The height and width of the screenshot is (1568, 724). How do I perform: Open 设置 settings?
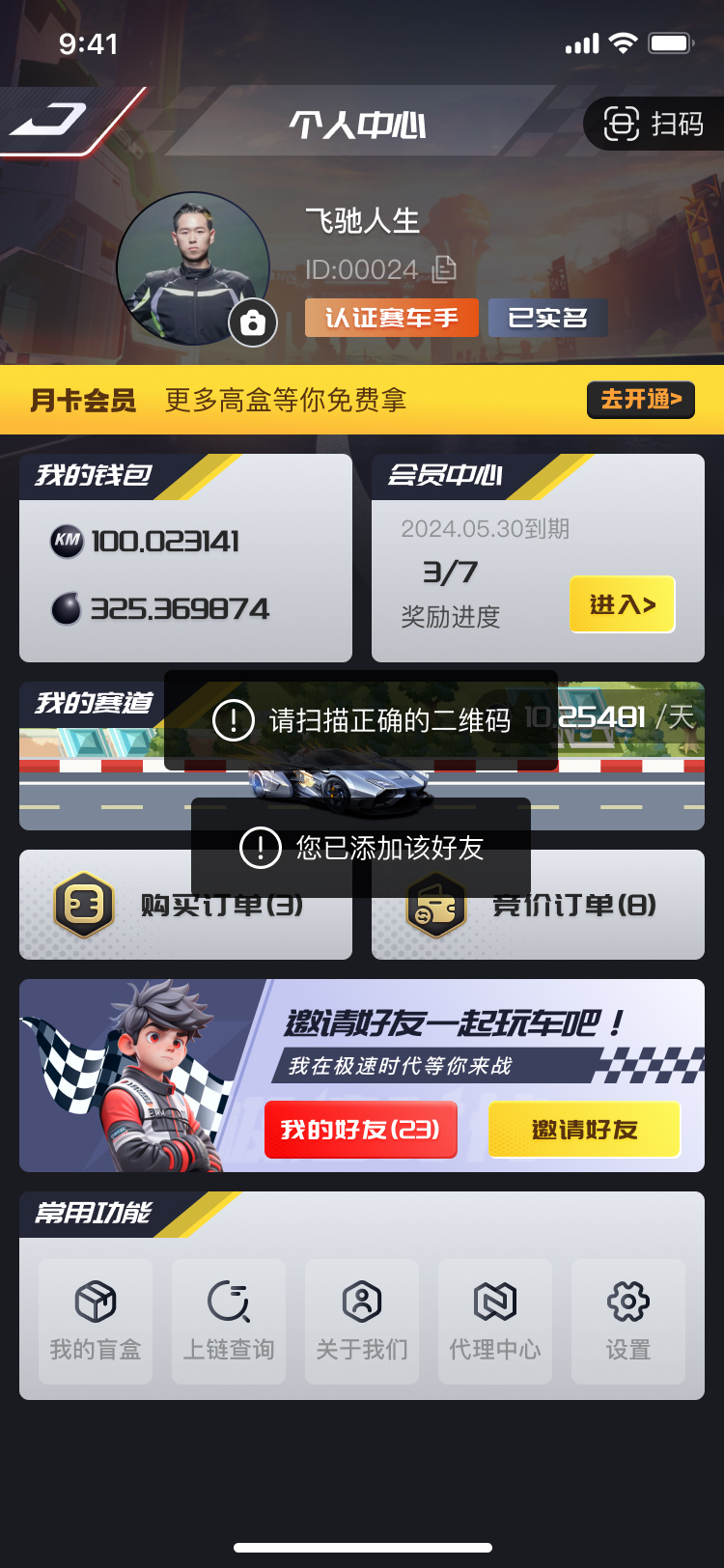tap(628, 1321)
